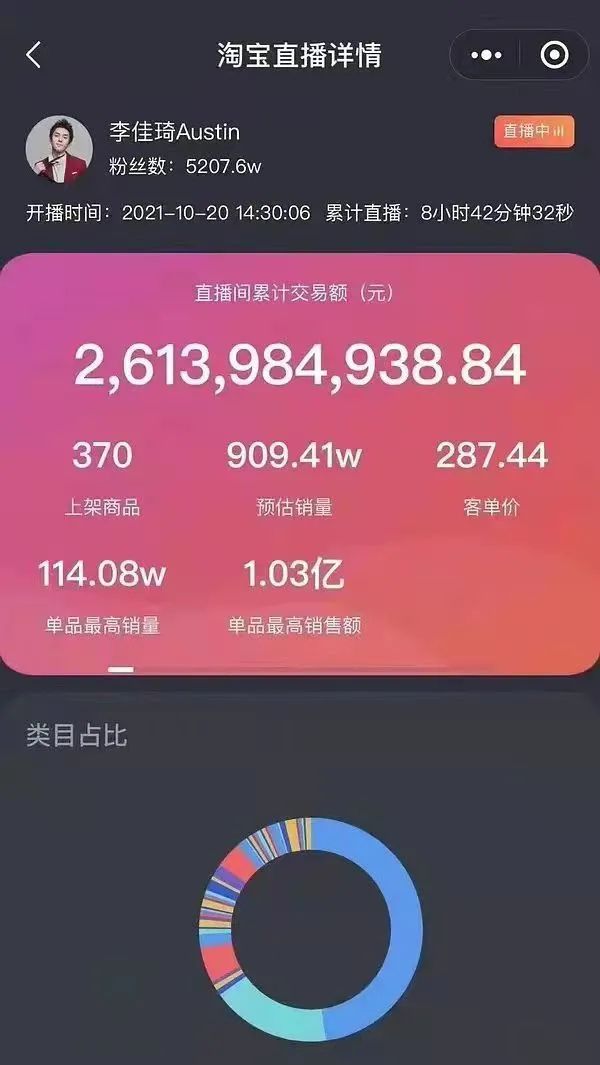Image resolution: width=600 pixels, height=1065 pixels.
Task: Tap the 直播中 live badge
Action: pos(534,131)
